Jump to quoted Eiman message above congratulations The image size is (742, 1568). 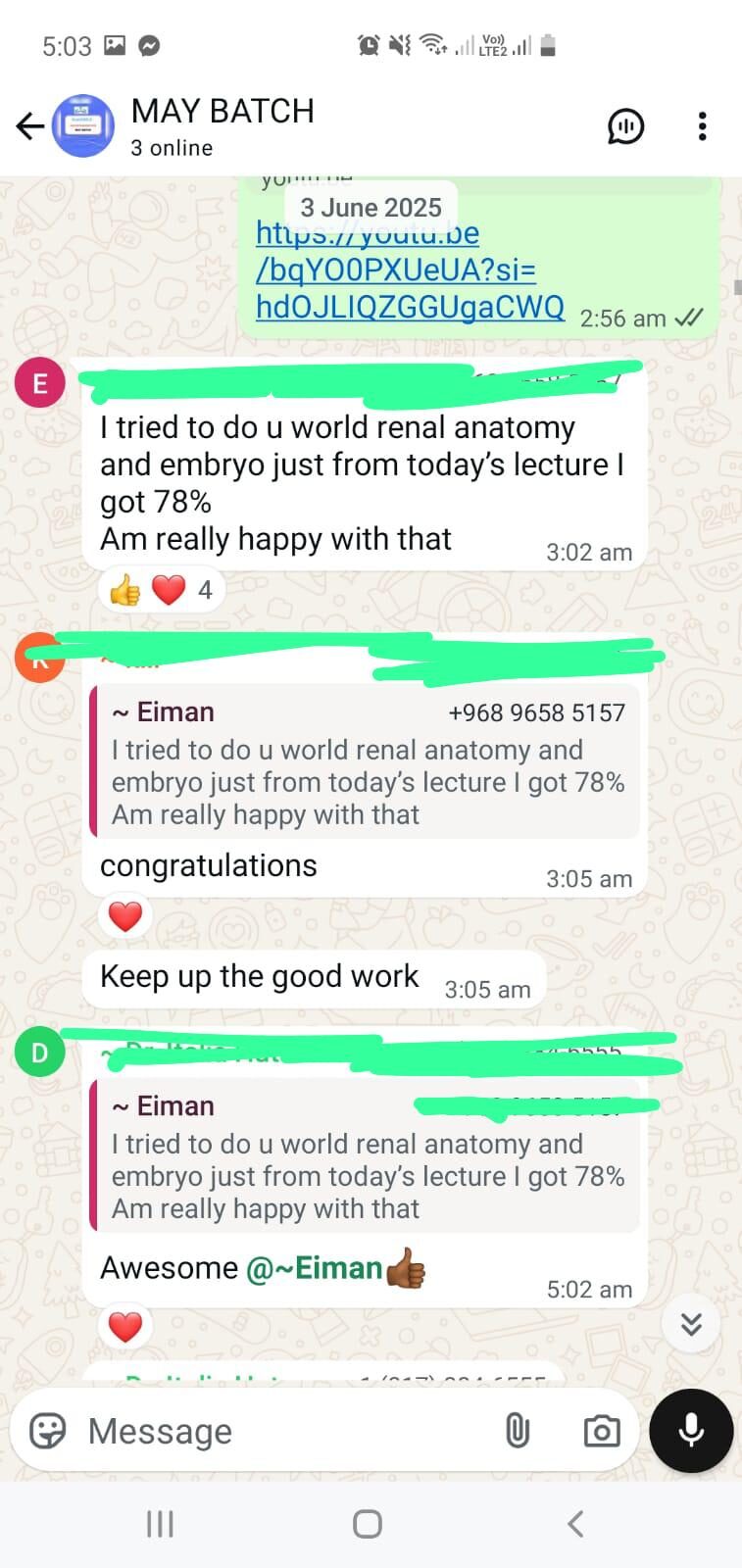[365, 761]
